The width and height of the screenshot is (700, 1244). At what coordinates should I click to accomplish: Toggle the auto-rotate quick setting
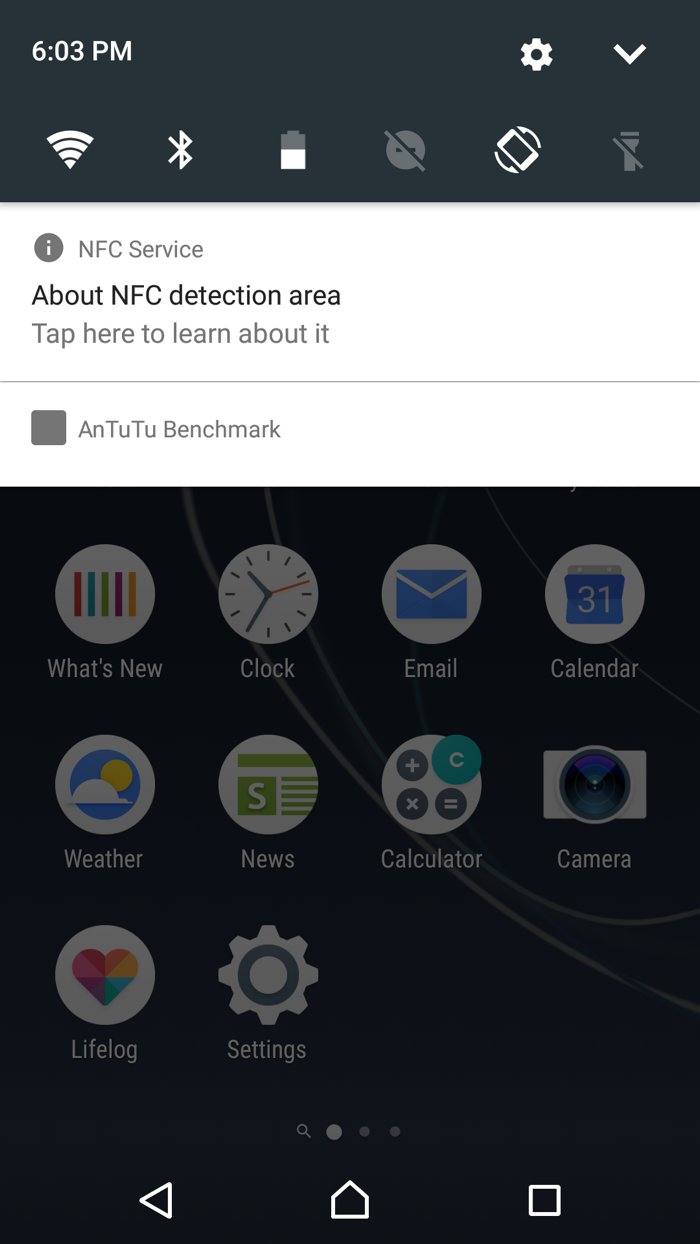518,151
